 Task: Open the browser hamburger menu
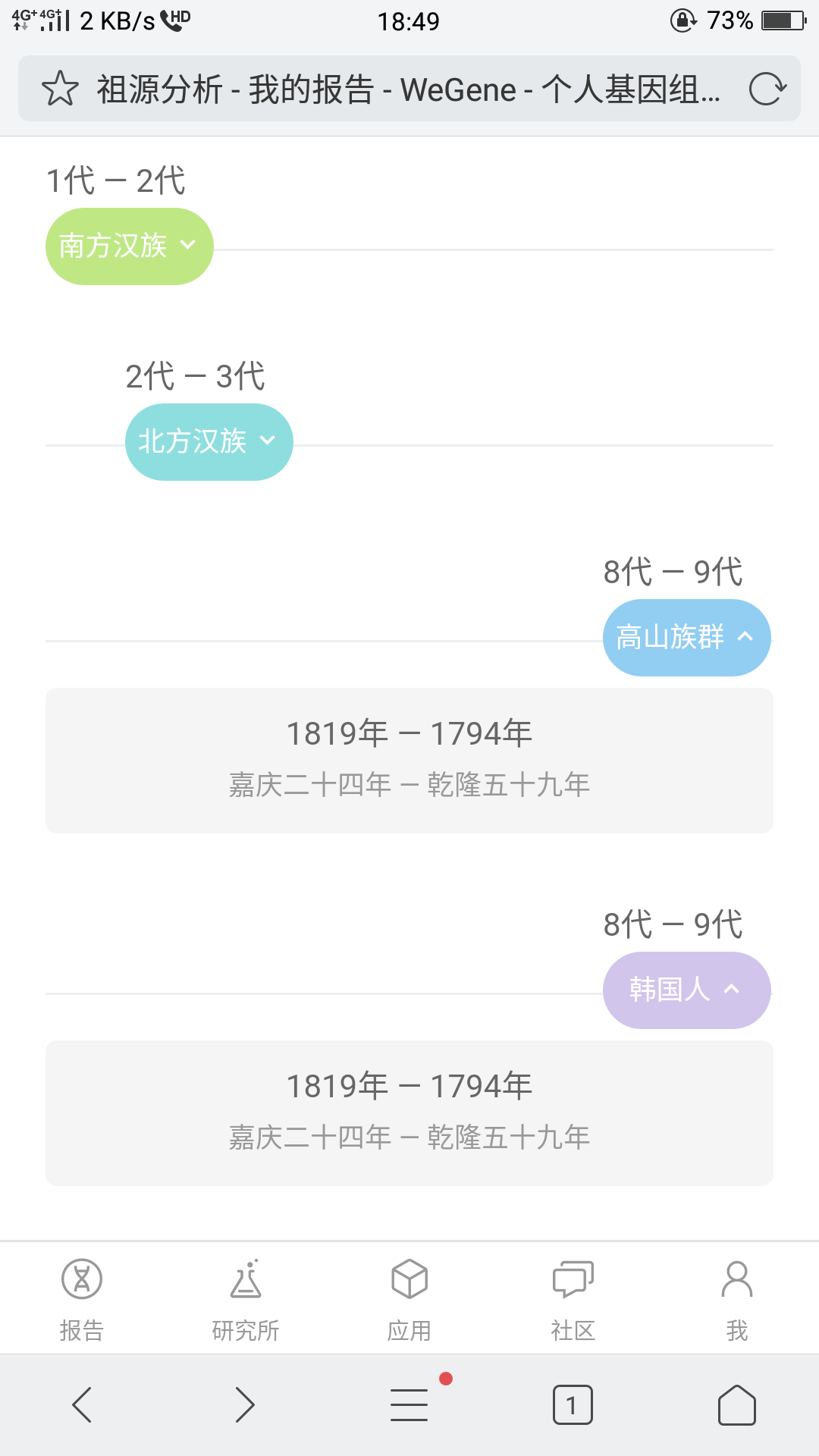[x=409, y=1404]
